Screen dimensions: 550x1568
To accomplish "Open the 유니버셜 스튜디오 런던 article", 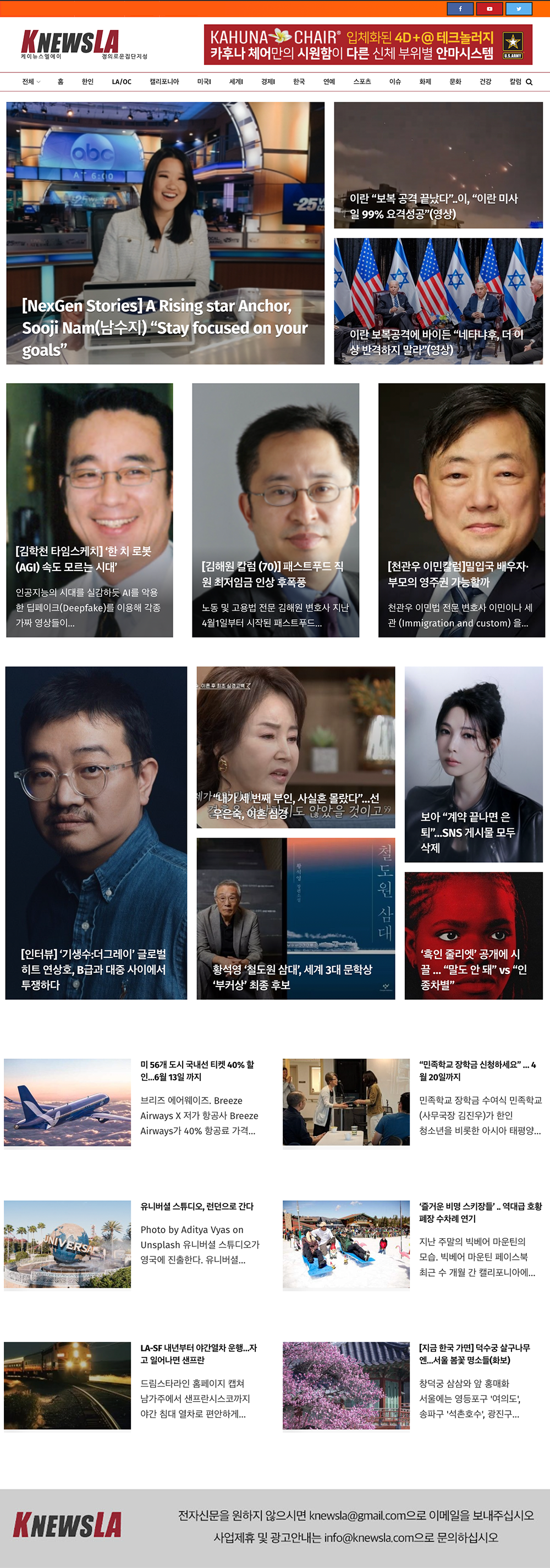I will [x=197, y=1206].
